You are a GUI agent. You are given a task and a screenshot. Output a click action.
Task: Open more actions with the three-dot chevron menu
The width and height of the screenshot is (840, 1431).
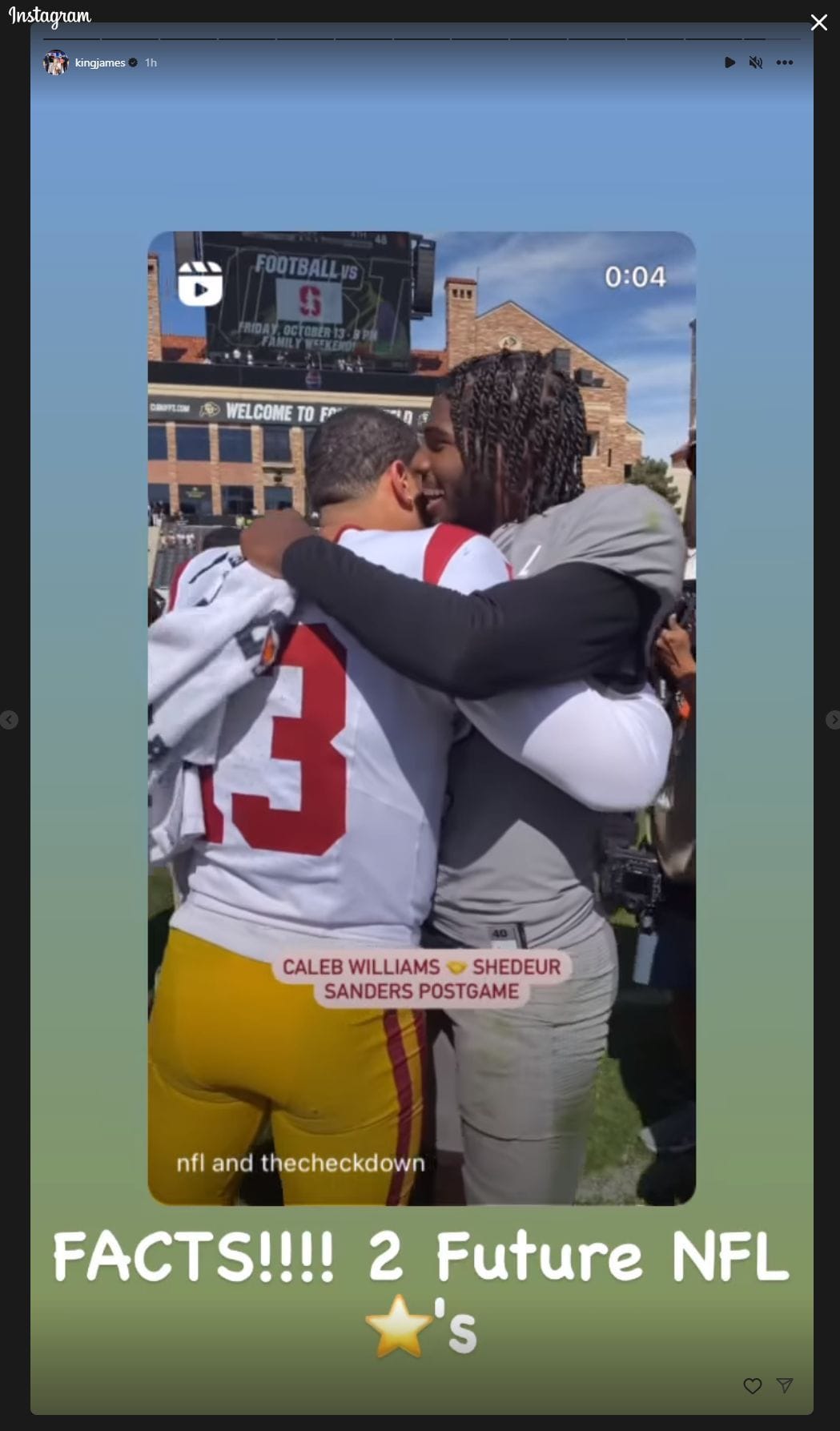pos(784,62)
